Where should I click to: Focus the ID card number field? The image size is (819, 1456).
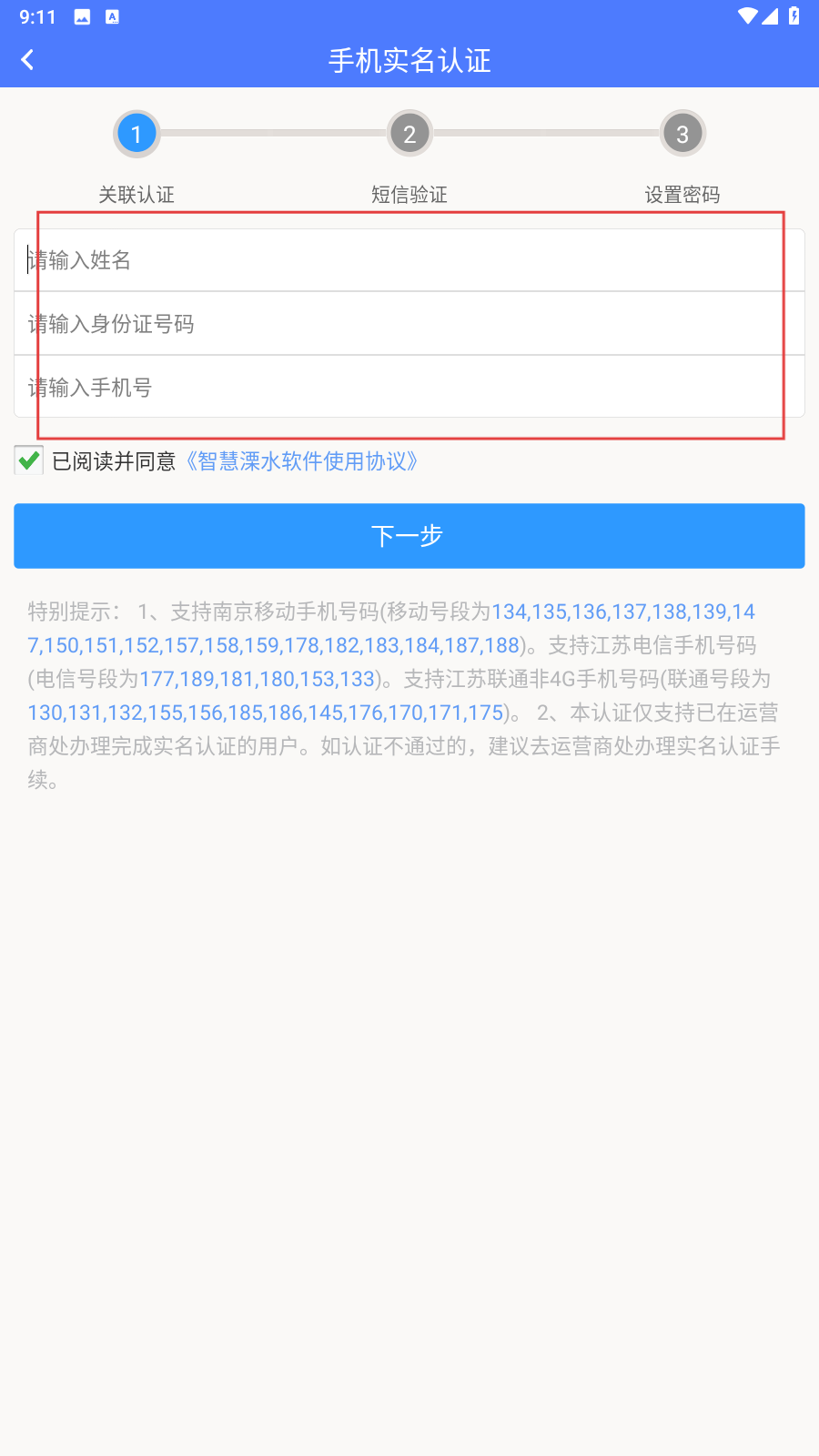coord(409,324)
